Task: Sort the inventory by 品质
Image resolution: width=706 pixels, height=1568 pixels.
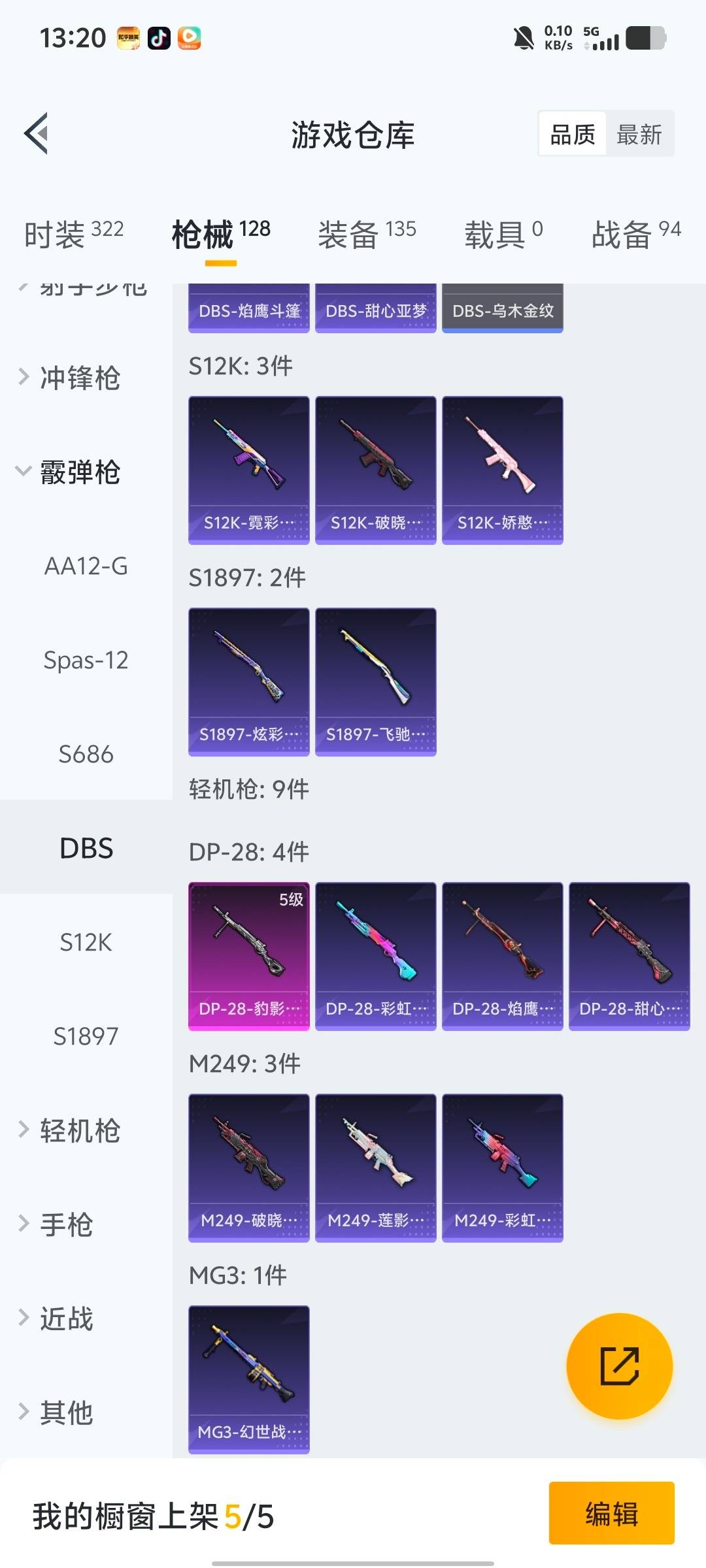Action: 573,135
